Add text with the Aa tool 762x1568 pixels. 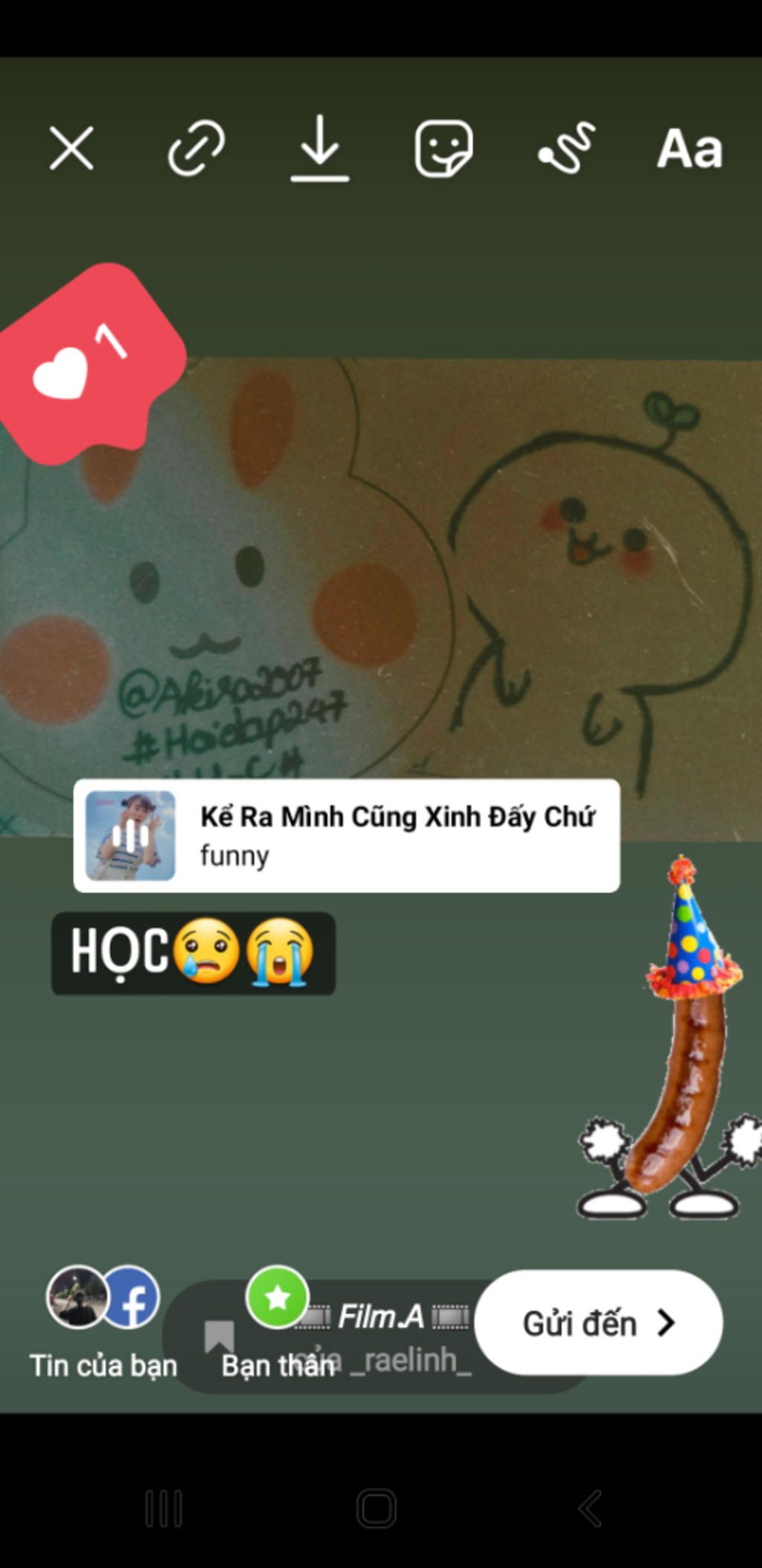click(690, 147)
